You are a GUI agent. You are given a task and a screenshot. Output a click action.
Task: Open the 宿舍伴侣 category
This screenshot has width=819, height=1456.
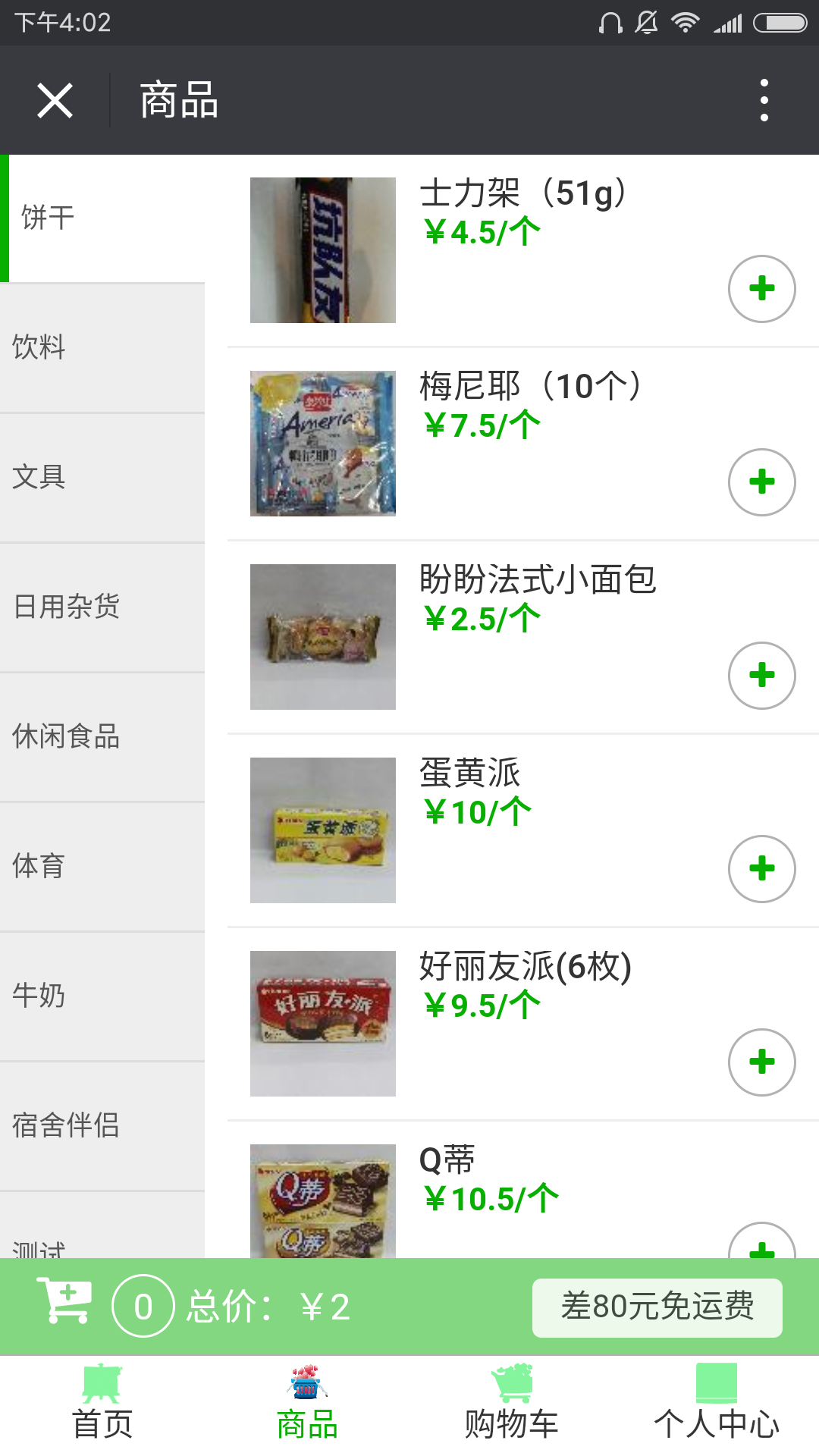pyautogui.click(x=102, y=1125)
